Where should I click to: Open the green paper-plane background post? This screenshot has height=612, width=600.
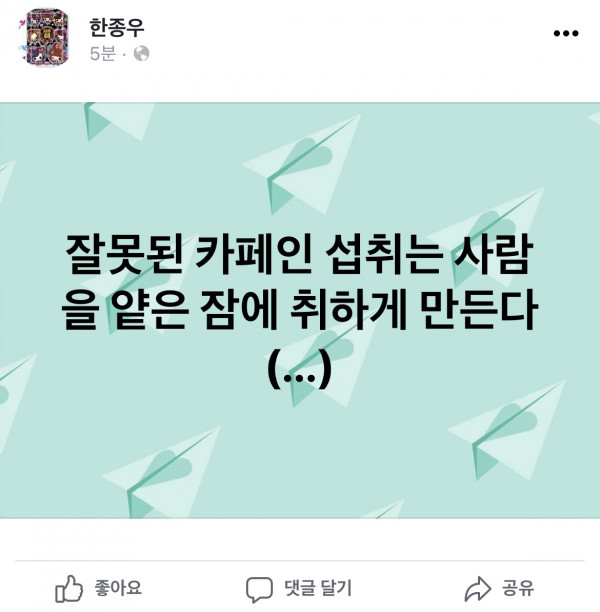tap(300, 310)
